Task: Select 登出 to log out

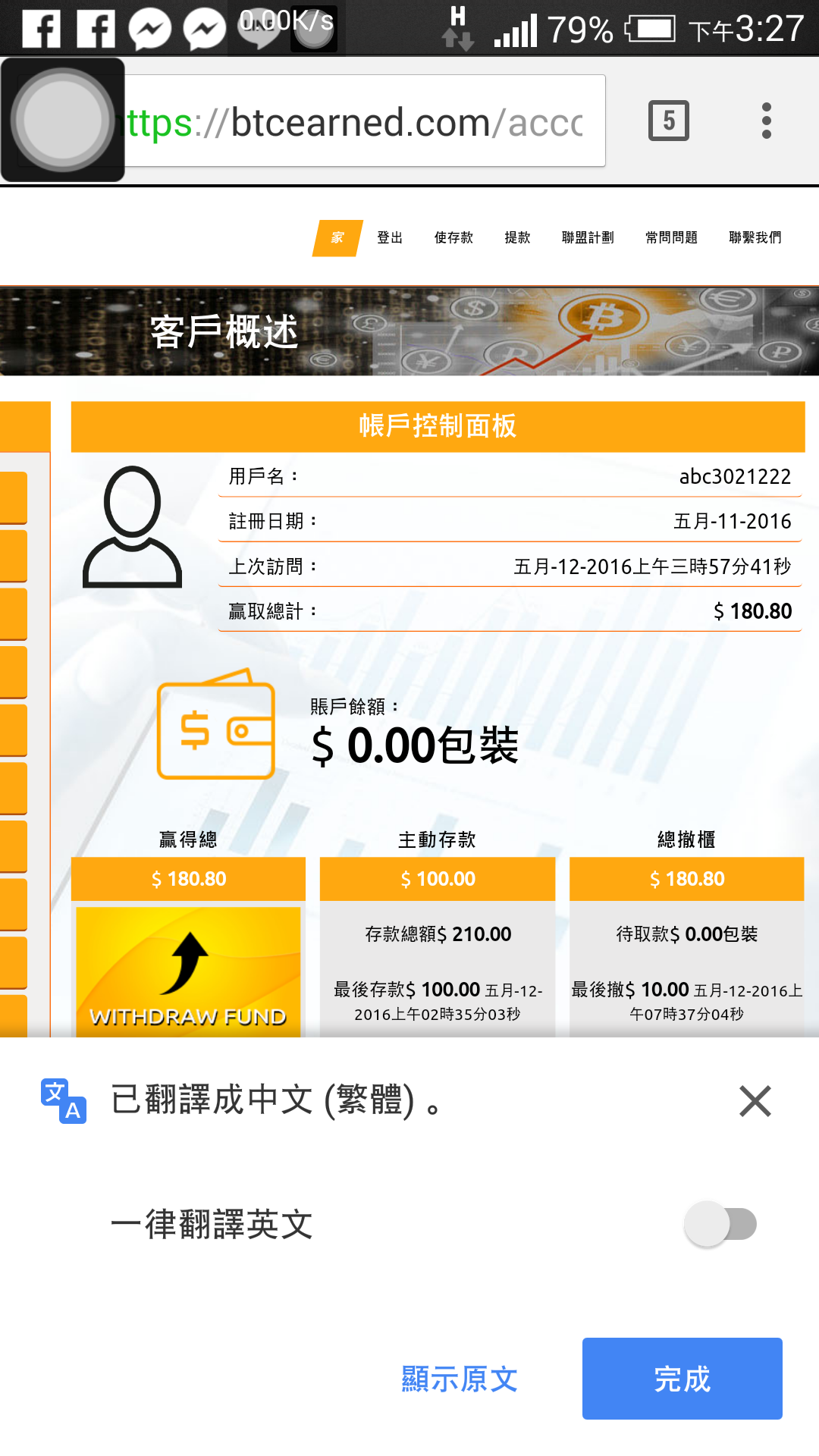Action: point(390,238)
